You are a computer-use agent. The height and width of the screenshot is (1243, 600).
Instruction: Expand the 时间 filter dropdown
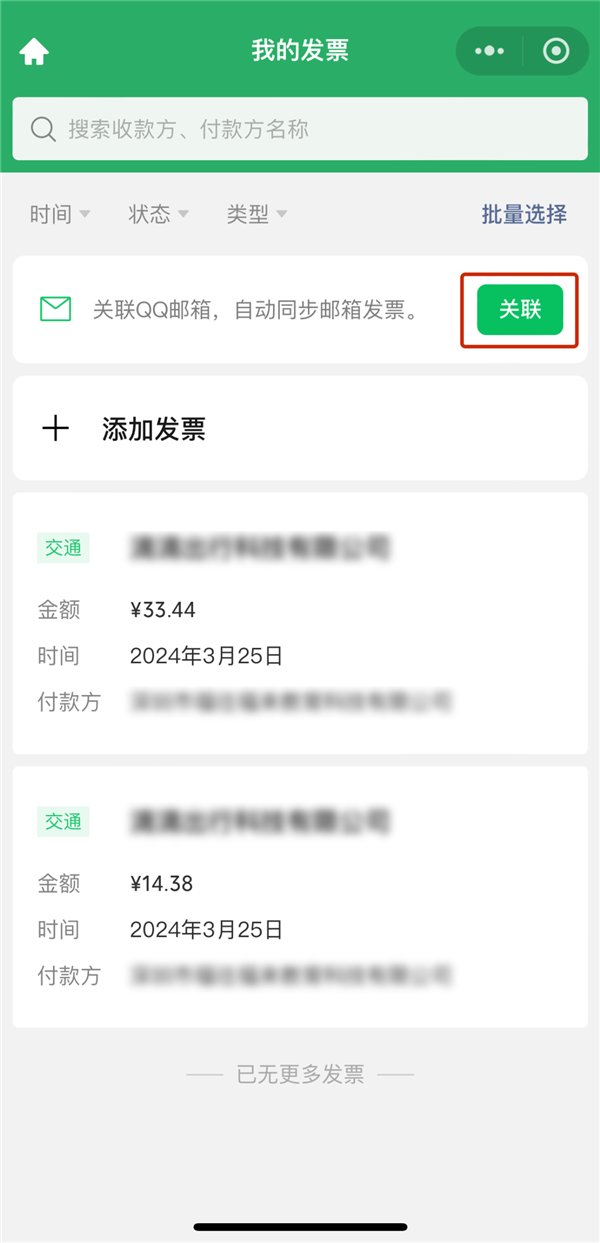click(x=60, y=214)
